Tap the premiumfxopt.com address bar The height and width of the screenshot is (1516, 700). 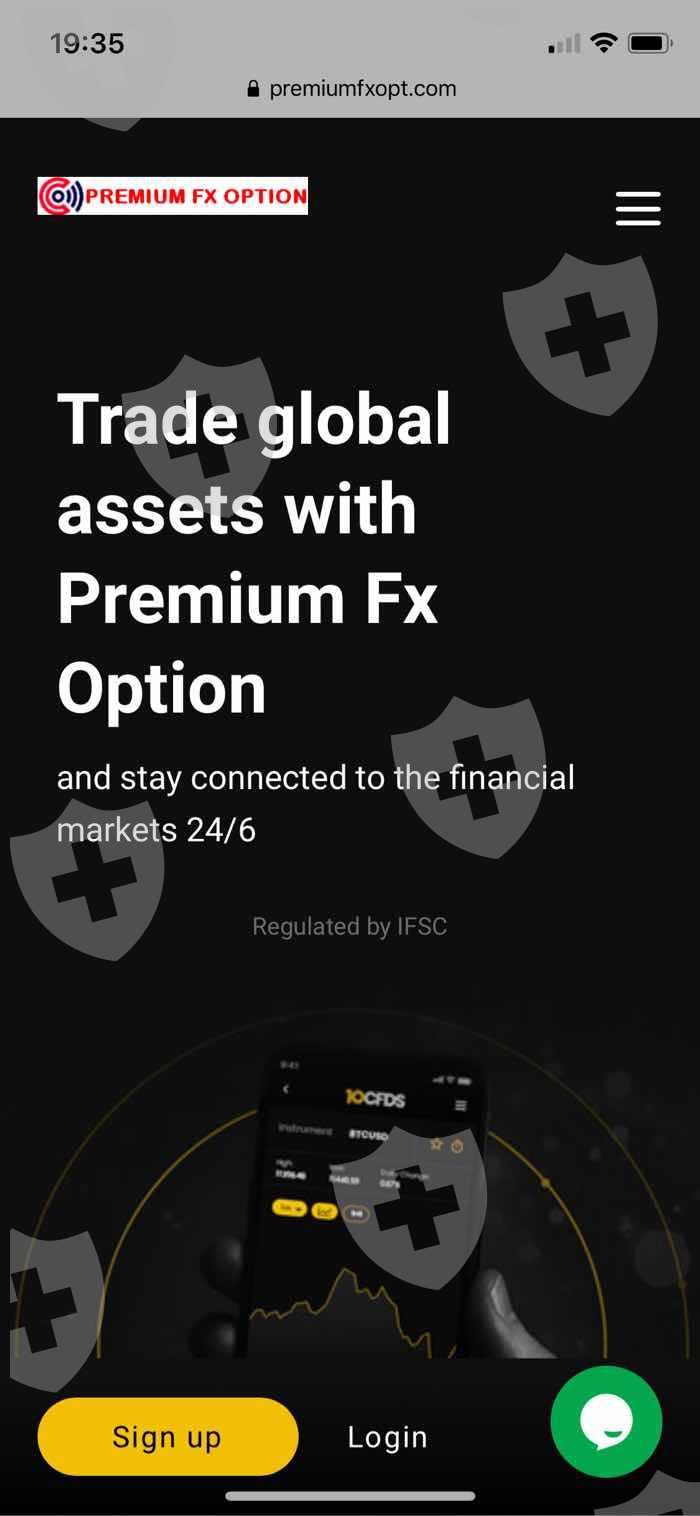pos(351,88)
